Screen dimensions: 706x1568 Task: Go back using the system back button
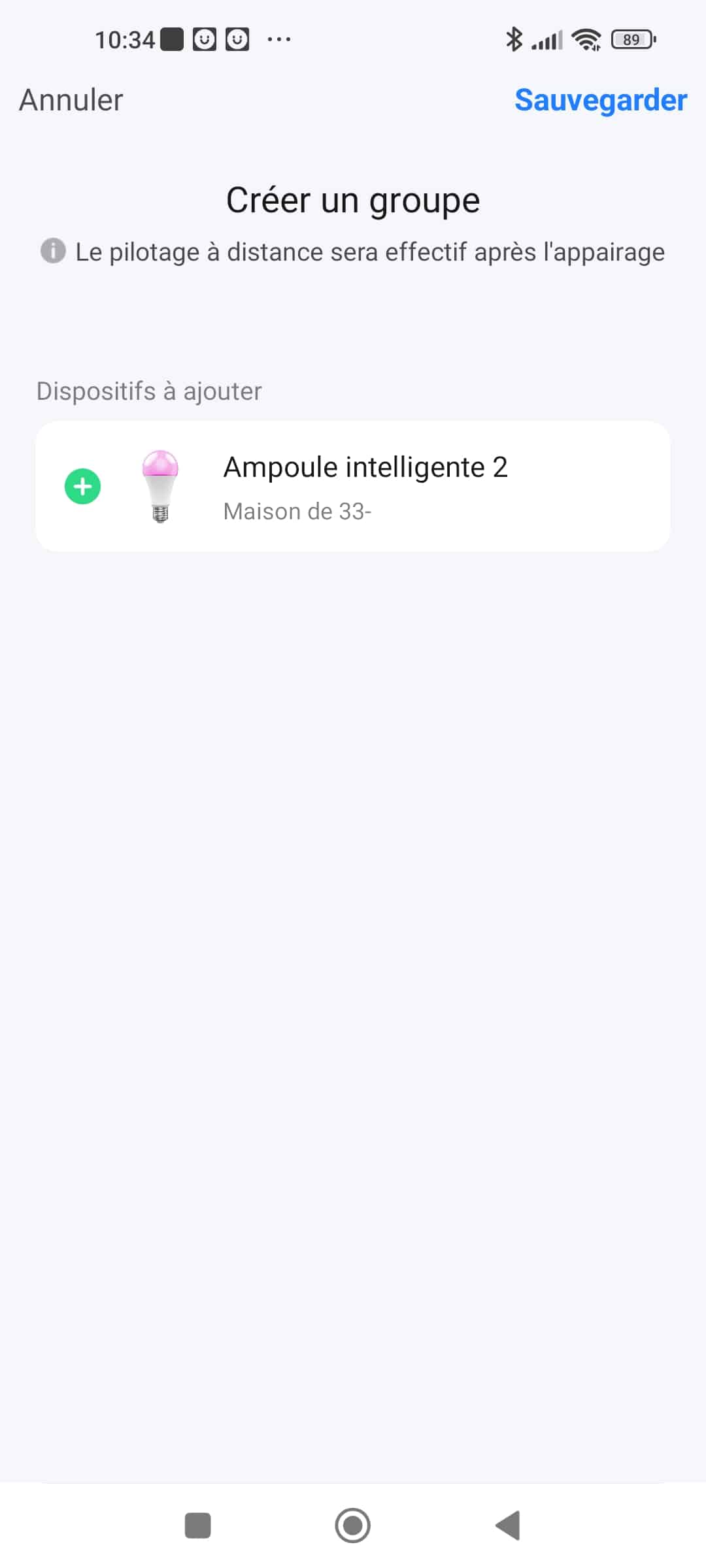click(508, 1526)
